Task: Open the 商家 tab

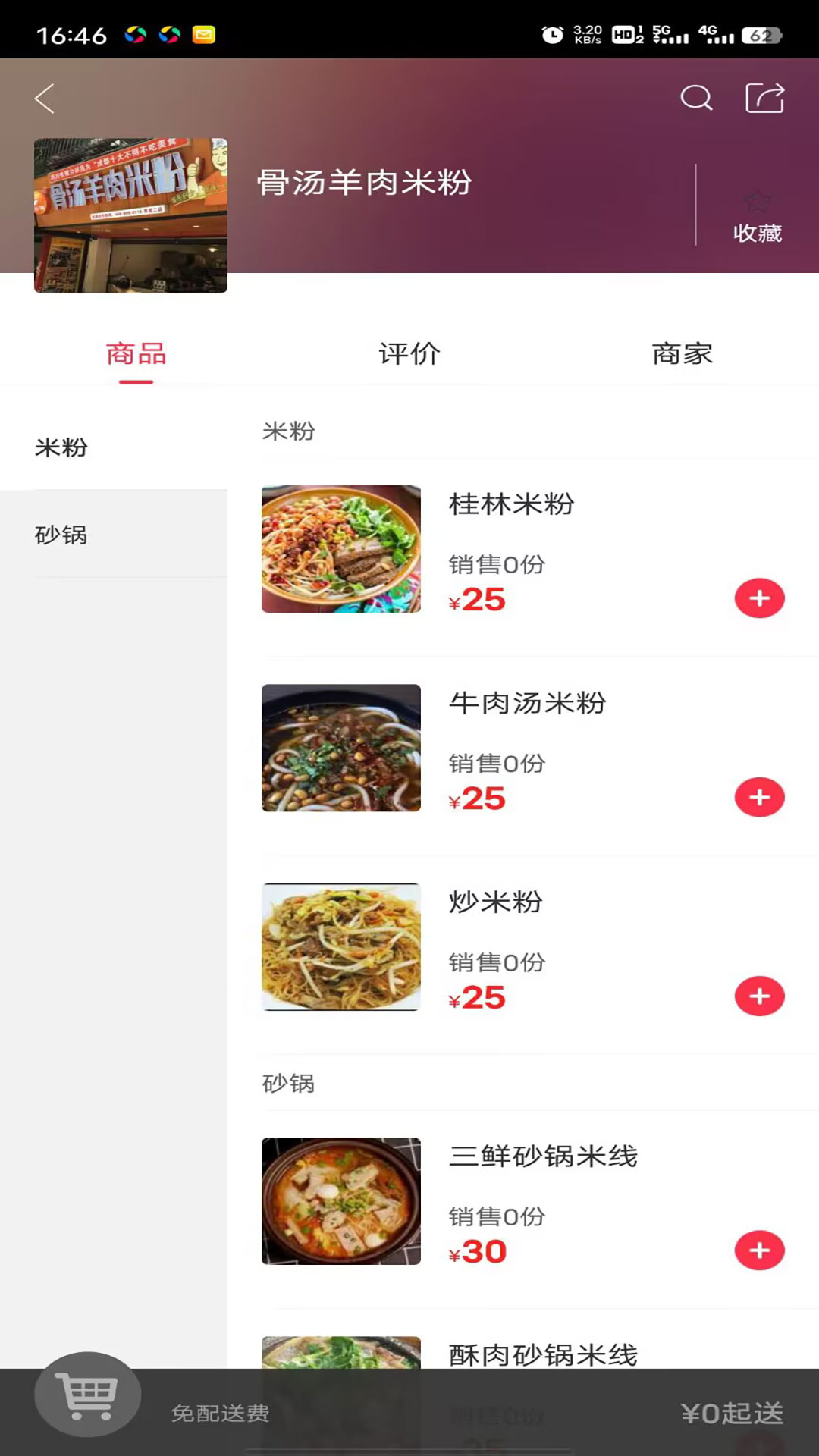Action: coord(681,353)
